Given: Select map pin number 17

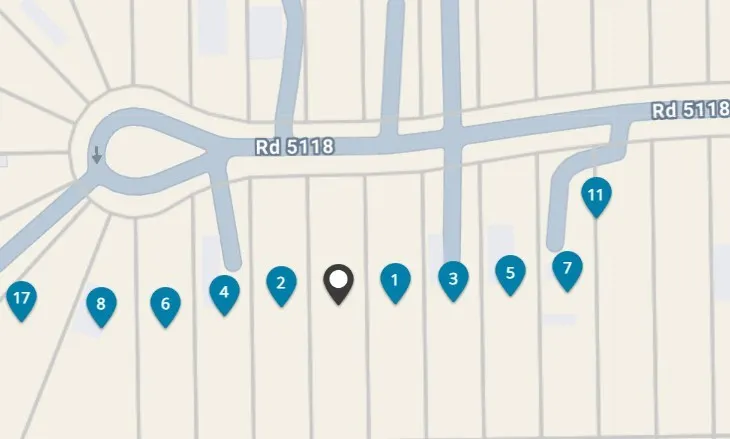Looking at the screenshot, I should [21, 298].
